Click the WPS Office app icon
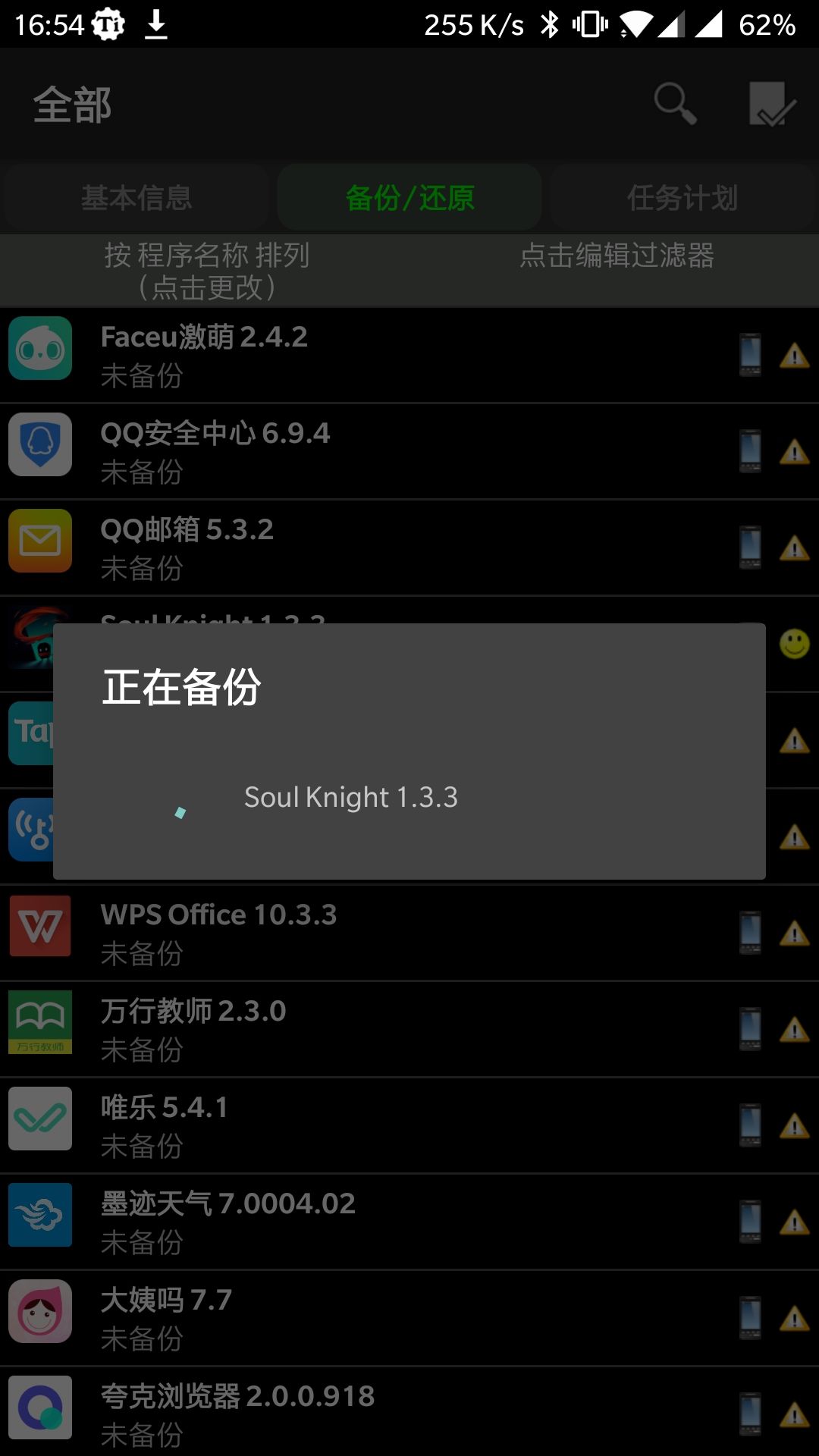This screenshot has height=1456, width=819. [x=40, y=927]
